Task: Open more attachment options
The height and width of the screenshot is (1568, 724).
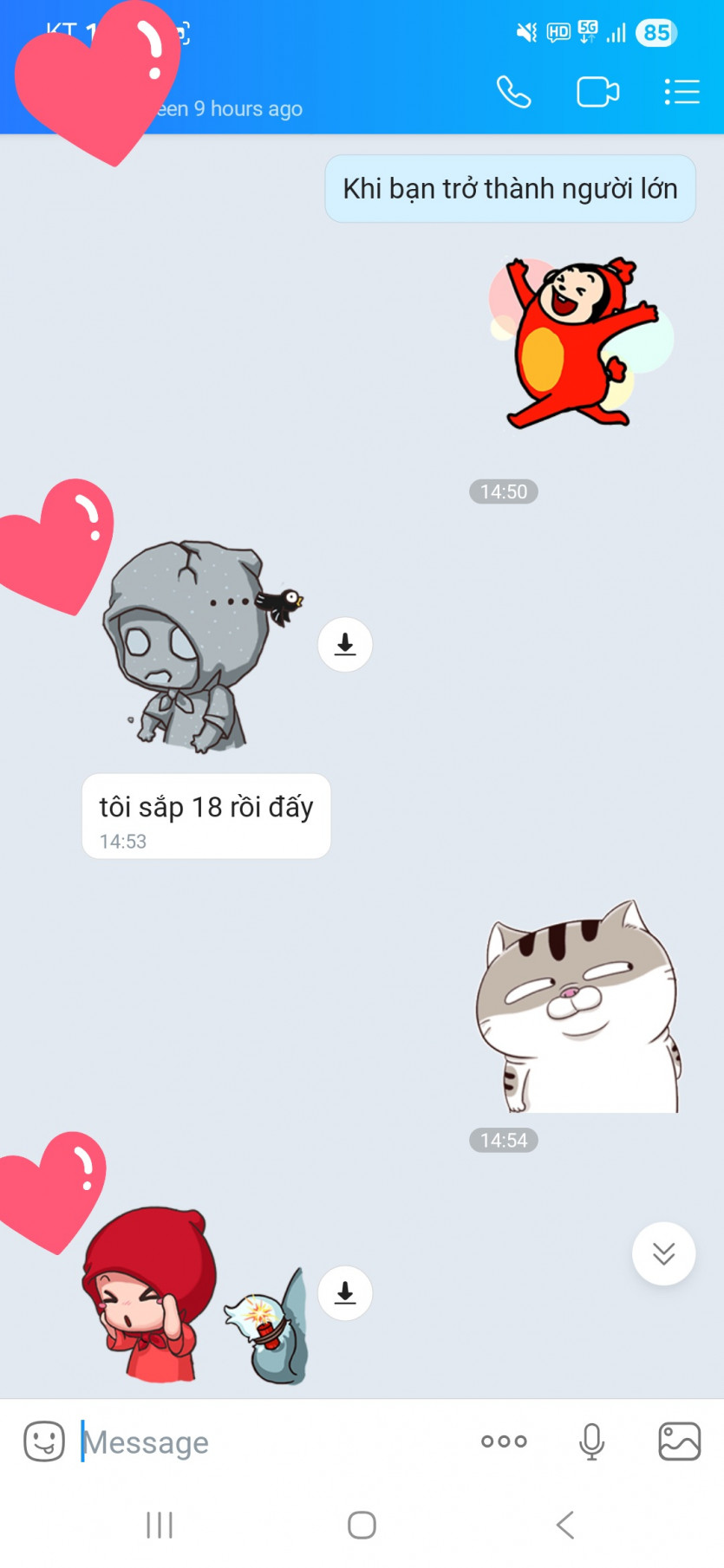Action: pyautogui.click(x=504, y=1441)
